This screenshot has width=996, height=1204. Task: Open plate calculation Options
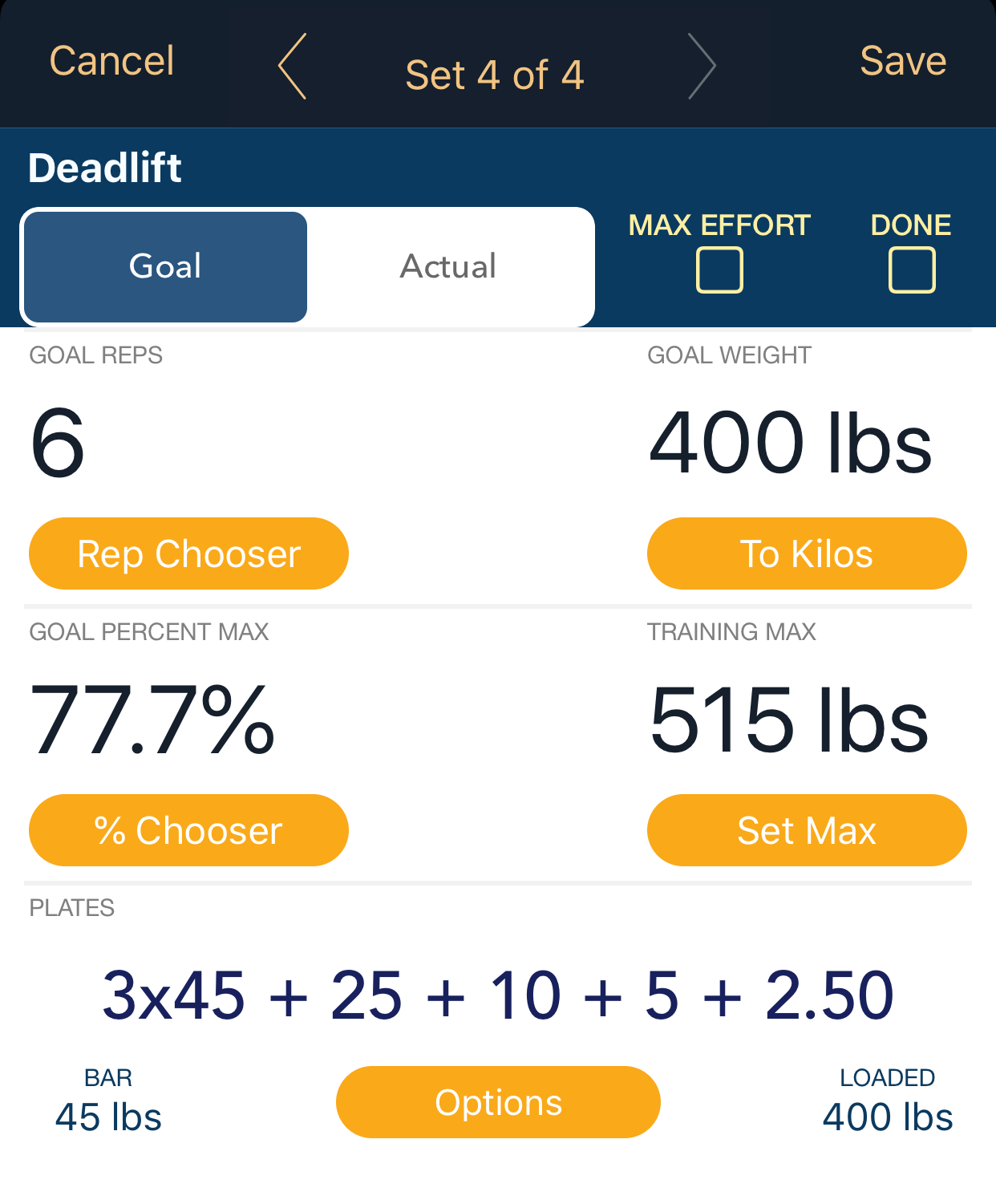[497, 1102]
